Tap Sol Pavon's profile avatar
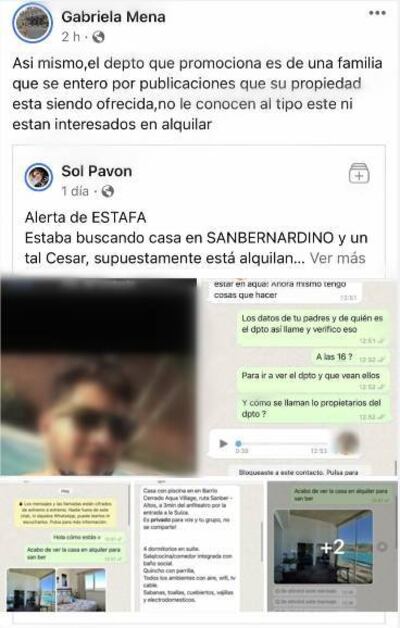400x628 pixels. (39, 177)
